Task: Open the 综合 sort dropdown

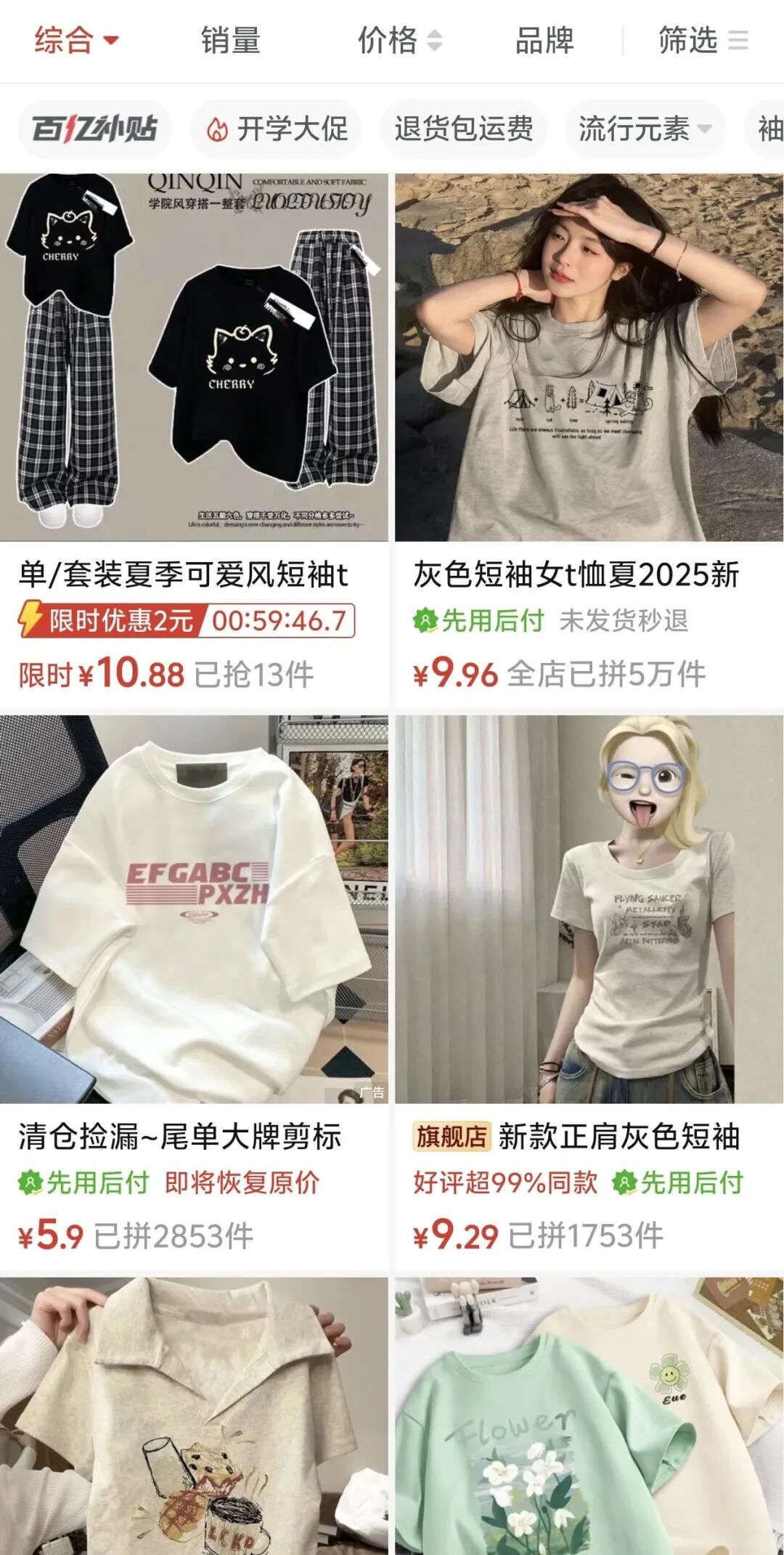Action: tap(75, 41)
